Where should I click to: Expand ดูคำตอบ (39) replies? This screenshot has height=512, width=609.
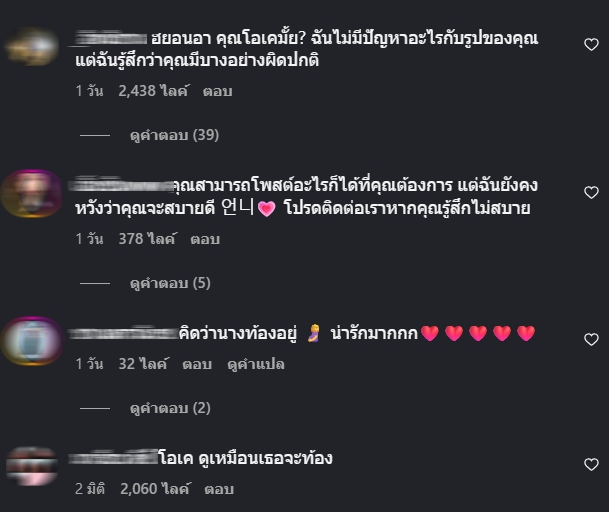(x=174, y=135)
